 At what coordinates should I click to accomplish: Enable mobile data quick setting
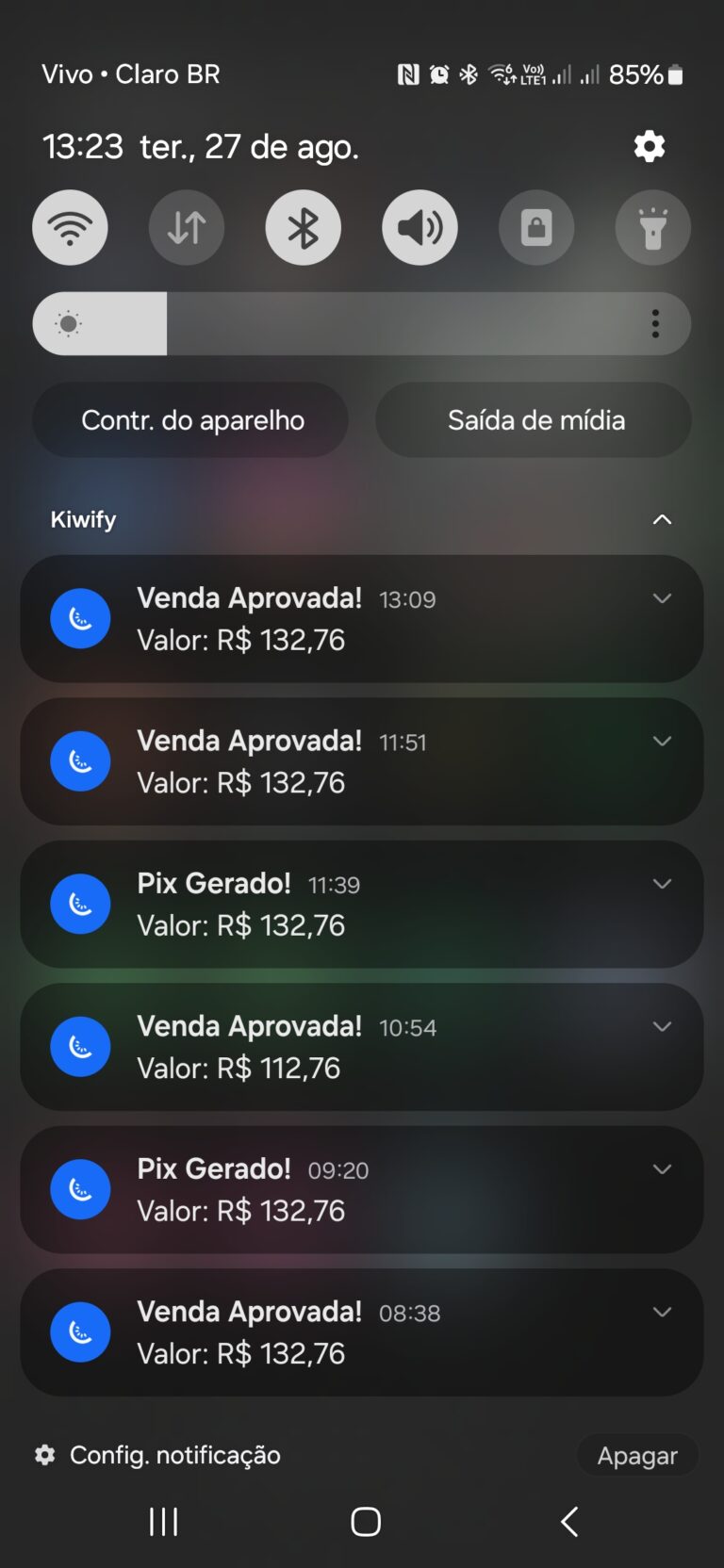[186, 227]
